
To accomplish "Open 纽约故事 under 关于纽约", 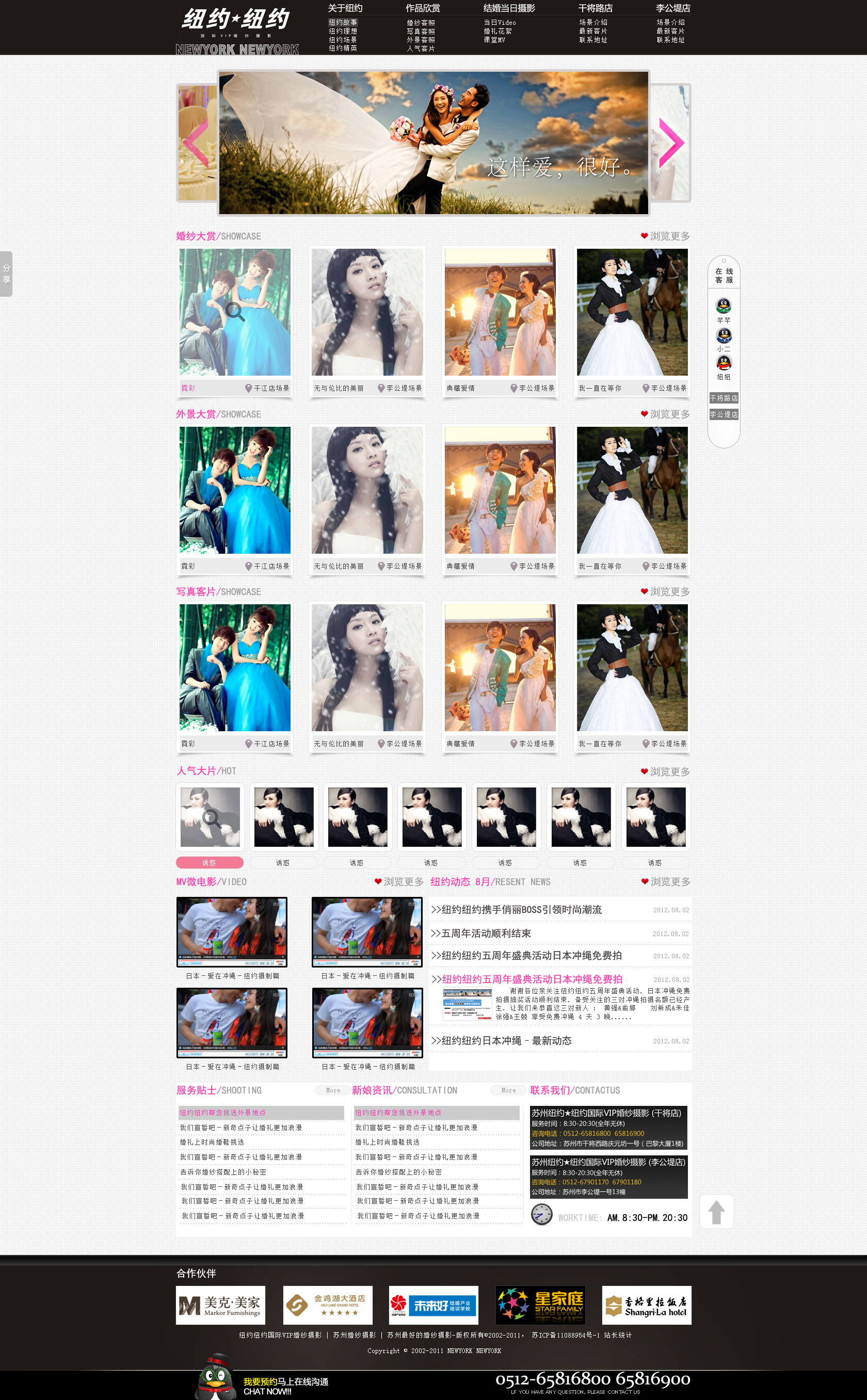I will click(x=342, y=22).
